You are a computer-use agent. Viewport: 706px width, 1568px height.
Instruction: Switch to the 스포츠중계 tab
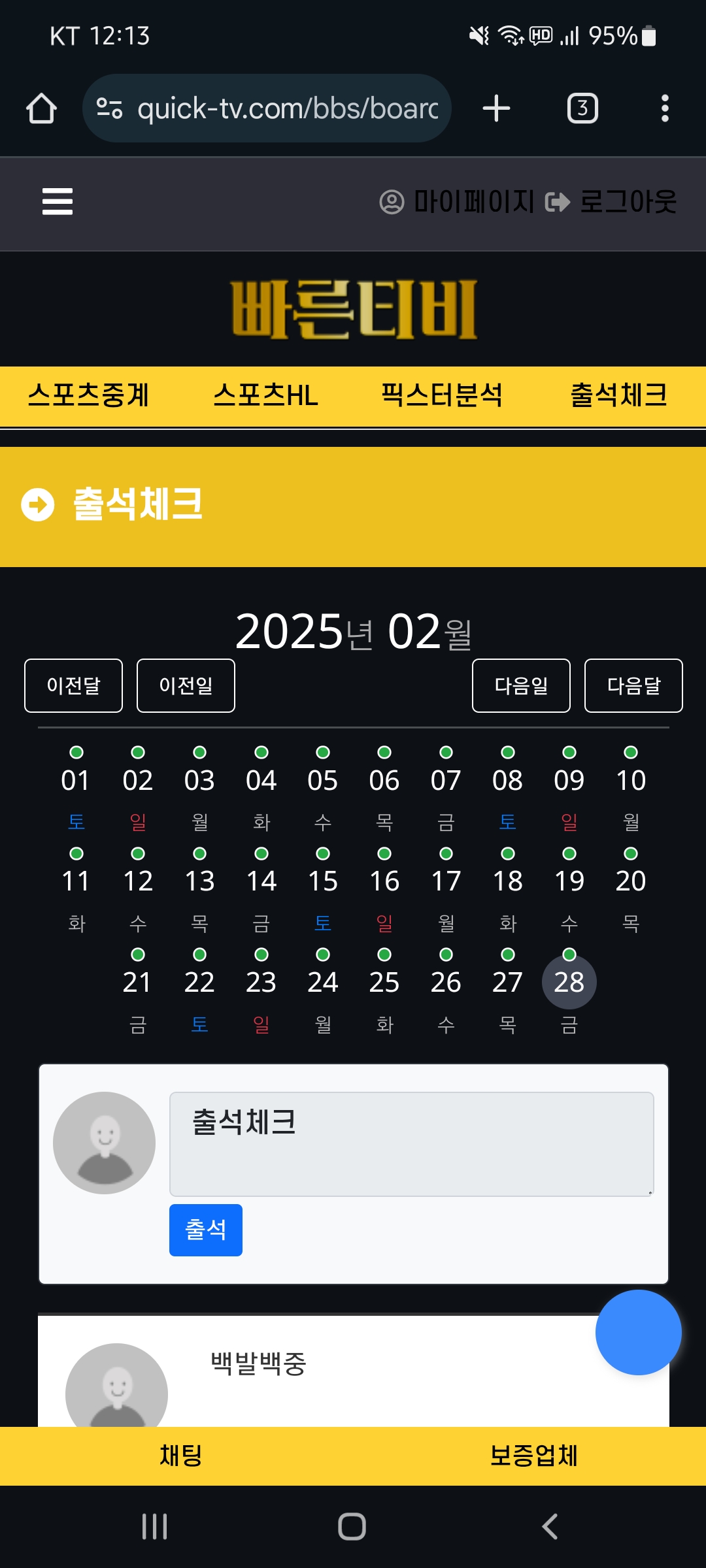[88, 396]
